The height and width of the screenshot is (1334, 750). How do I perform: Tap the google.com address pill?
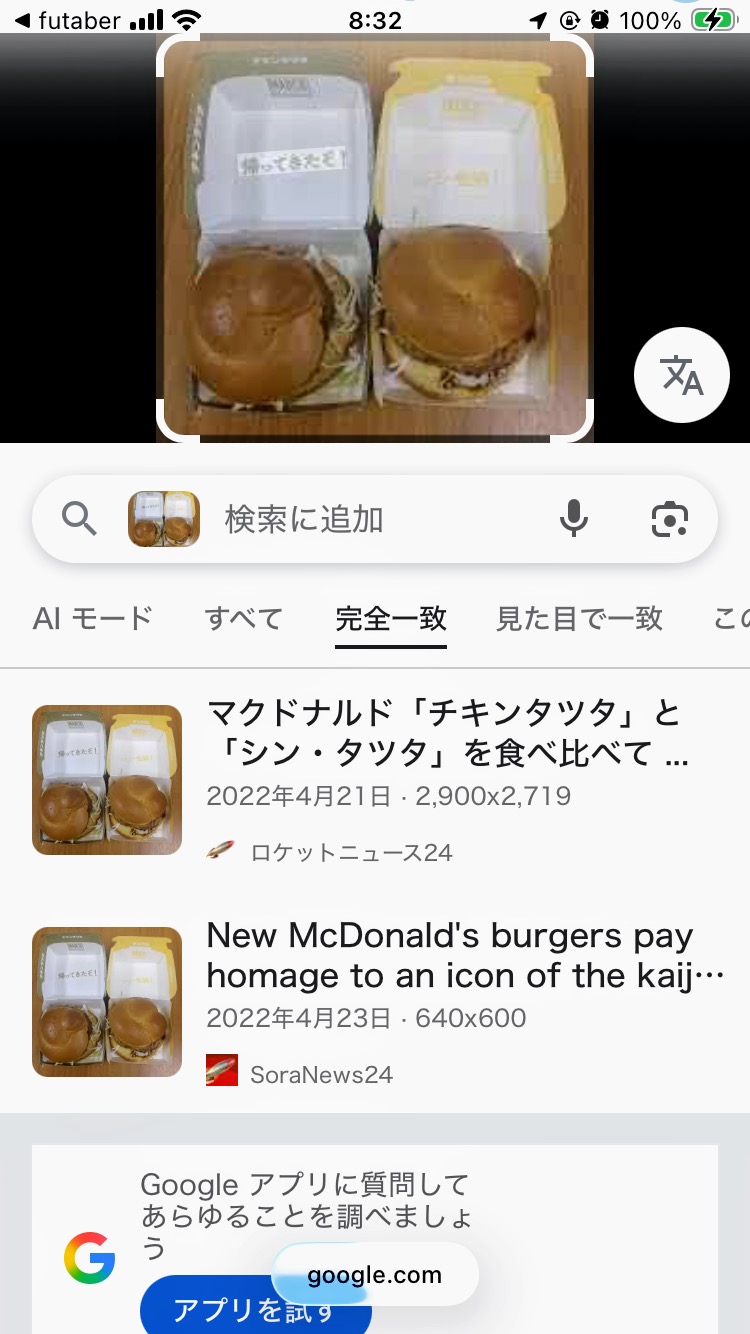375,1275
